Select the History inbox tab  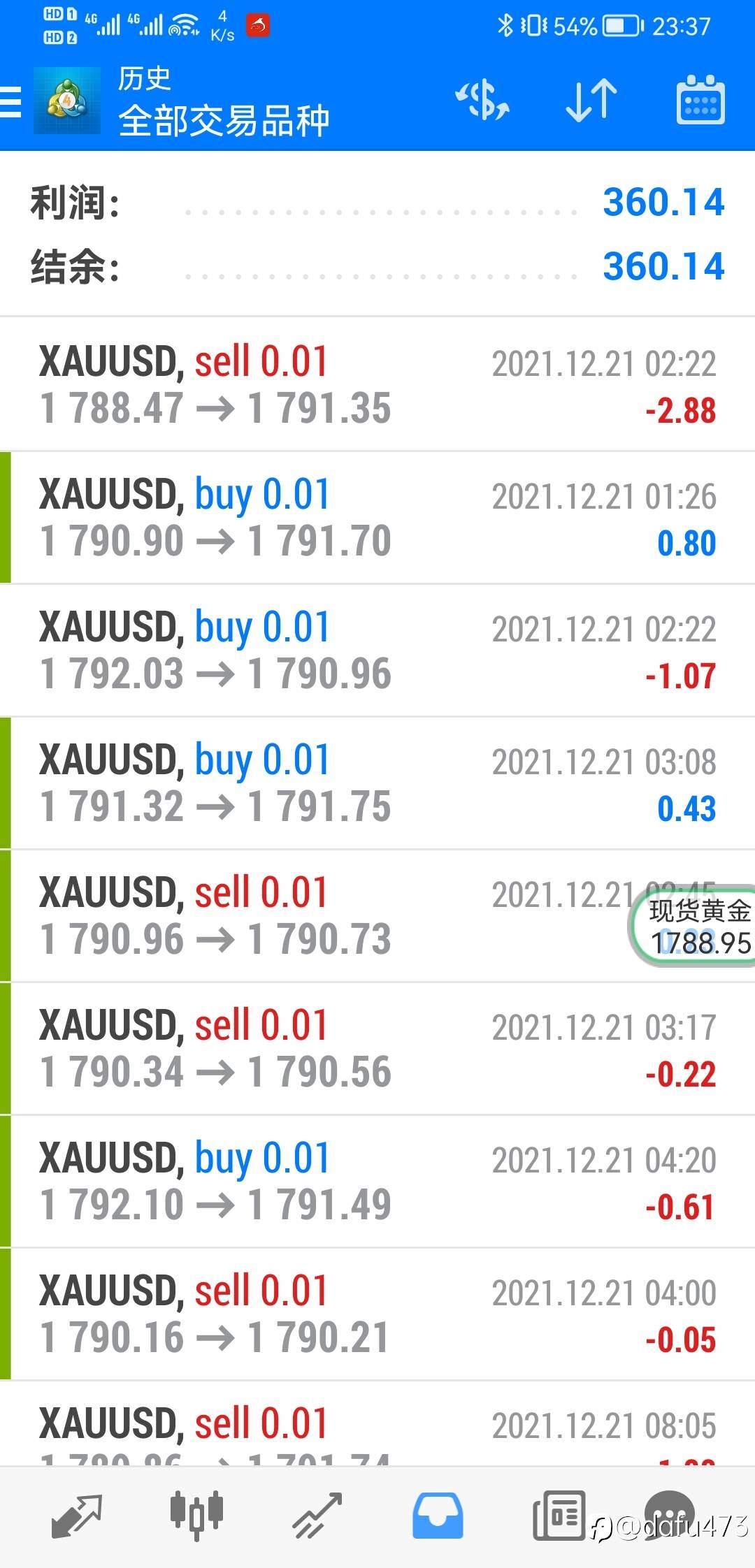point(438,1516)
